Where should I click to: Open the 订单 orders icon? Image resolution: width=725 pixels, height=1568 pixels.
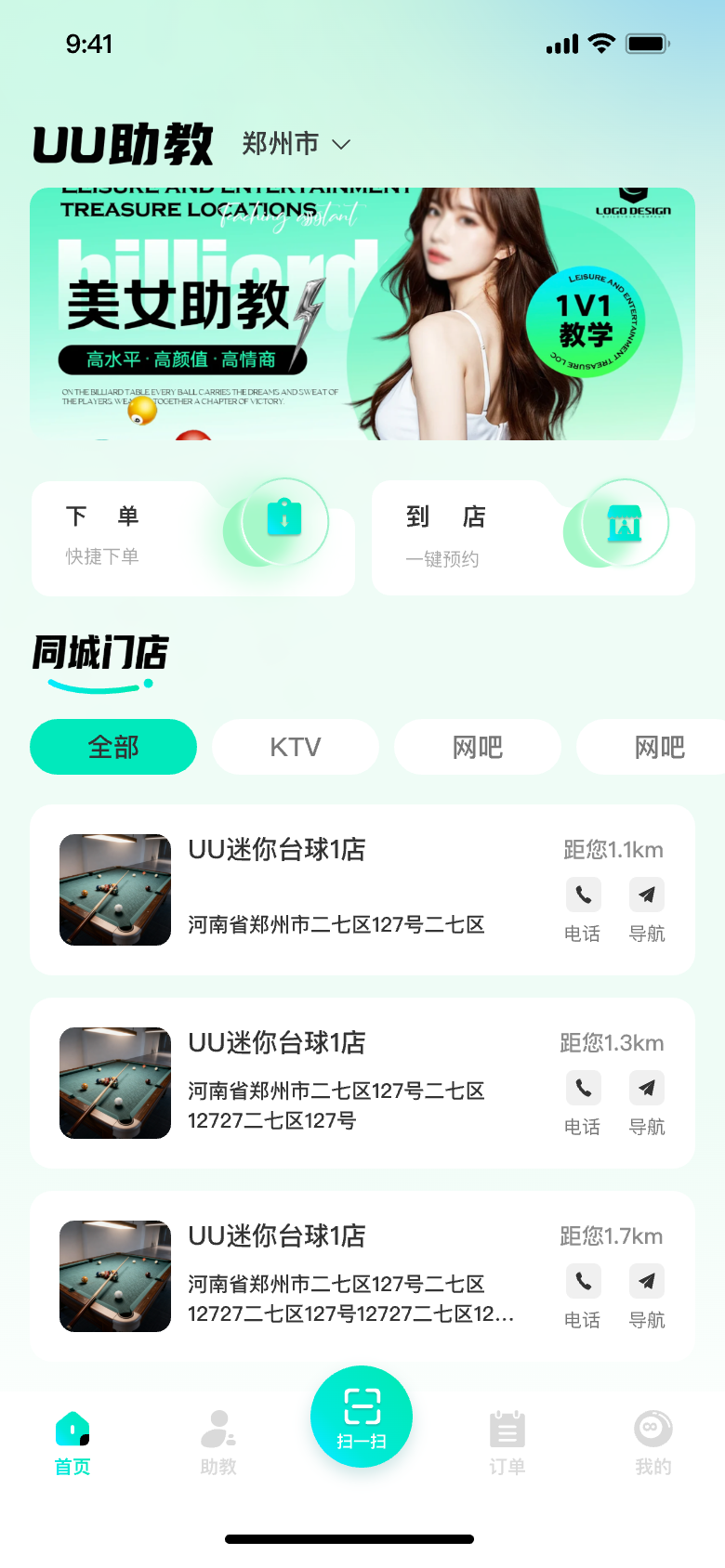(x=507, y=1426)
